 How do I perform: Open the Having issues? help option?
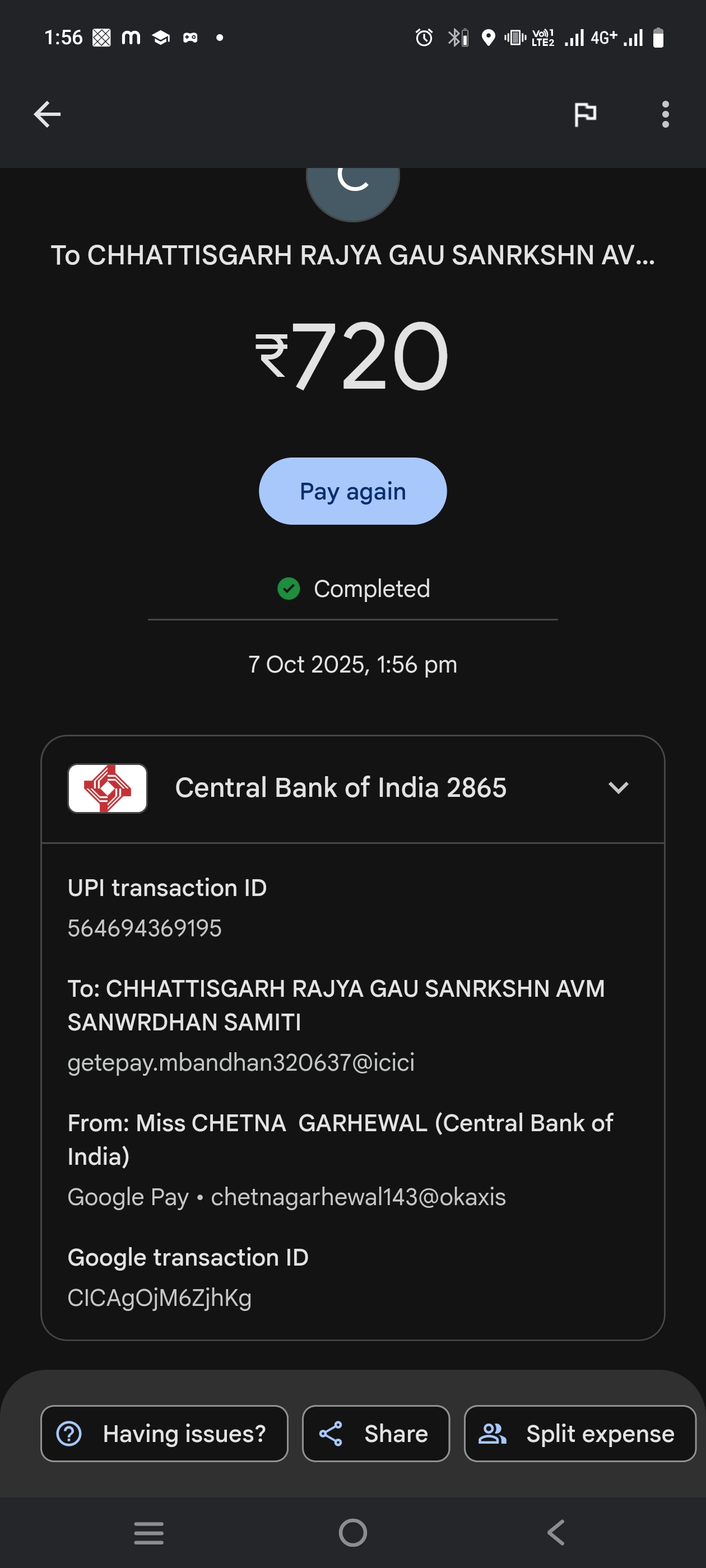click(x=164, y=1434)
